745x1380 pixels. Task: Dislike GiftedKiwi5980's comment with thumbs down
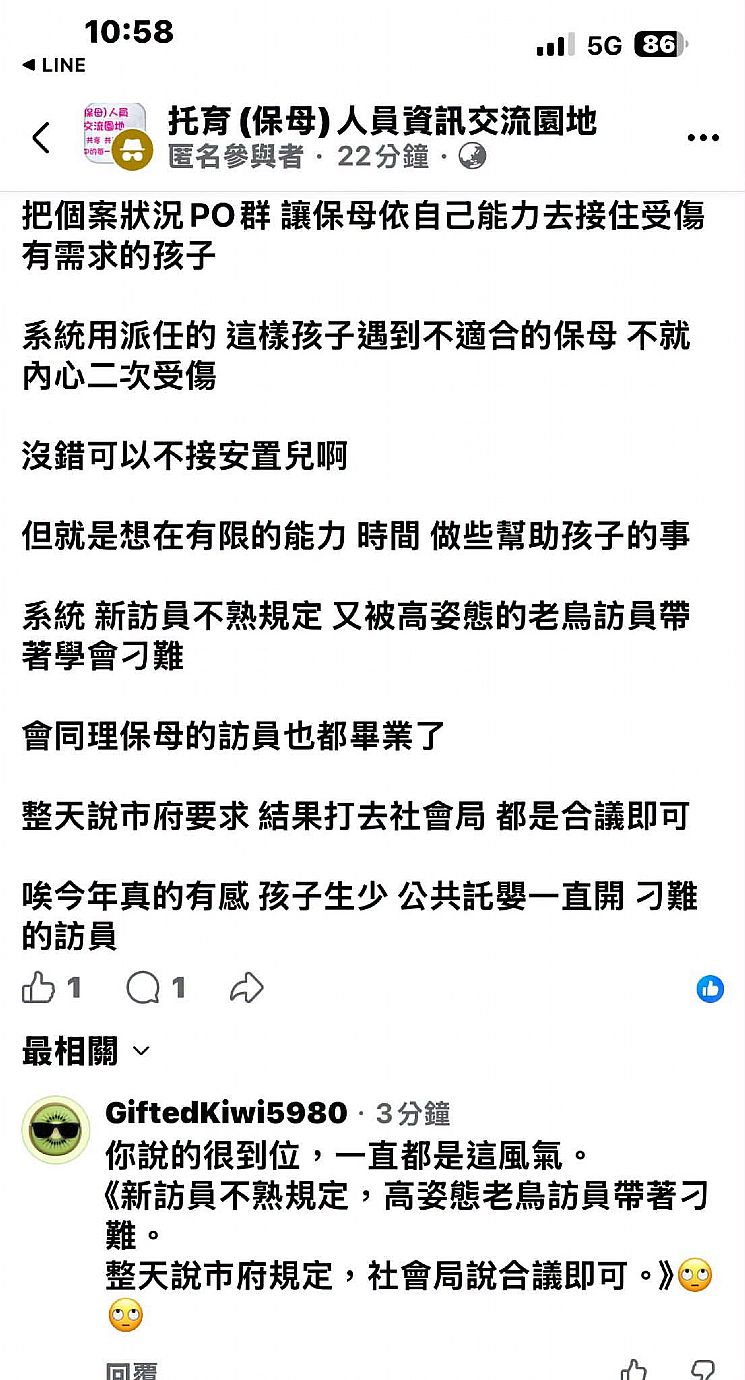[703, 1370]
